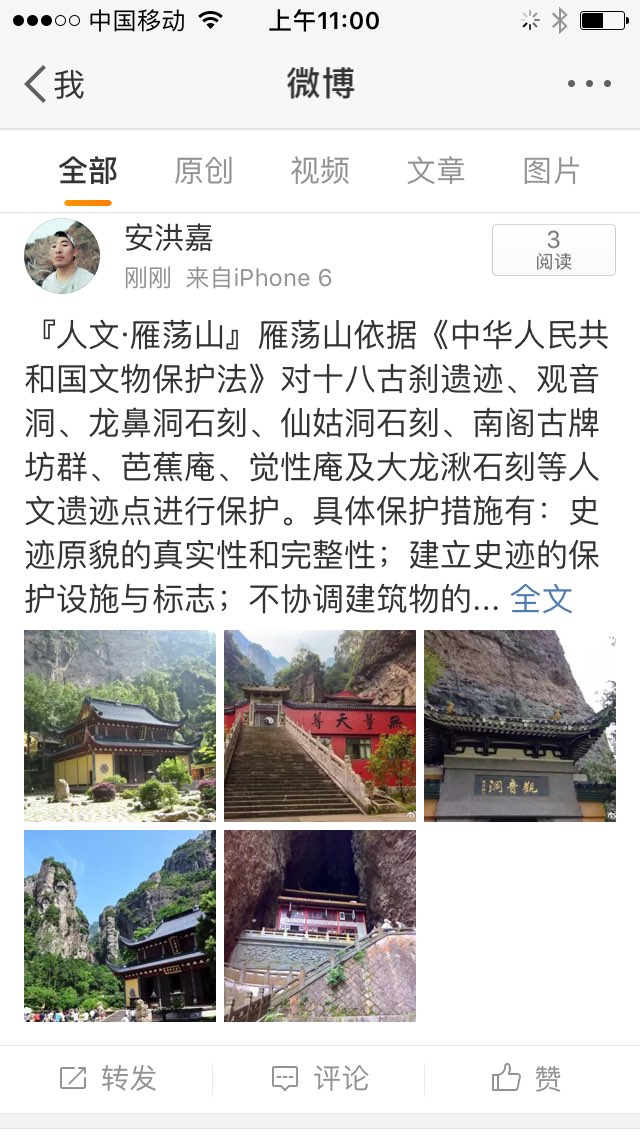This screenshot has height=1136, width=640.
Task: Like the post with 赞
Action: (x=526, y=1078)
